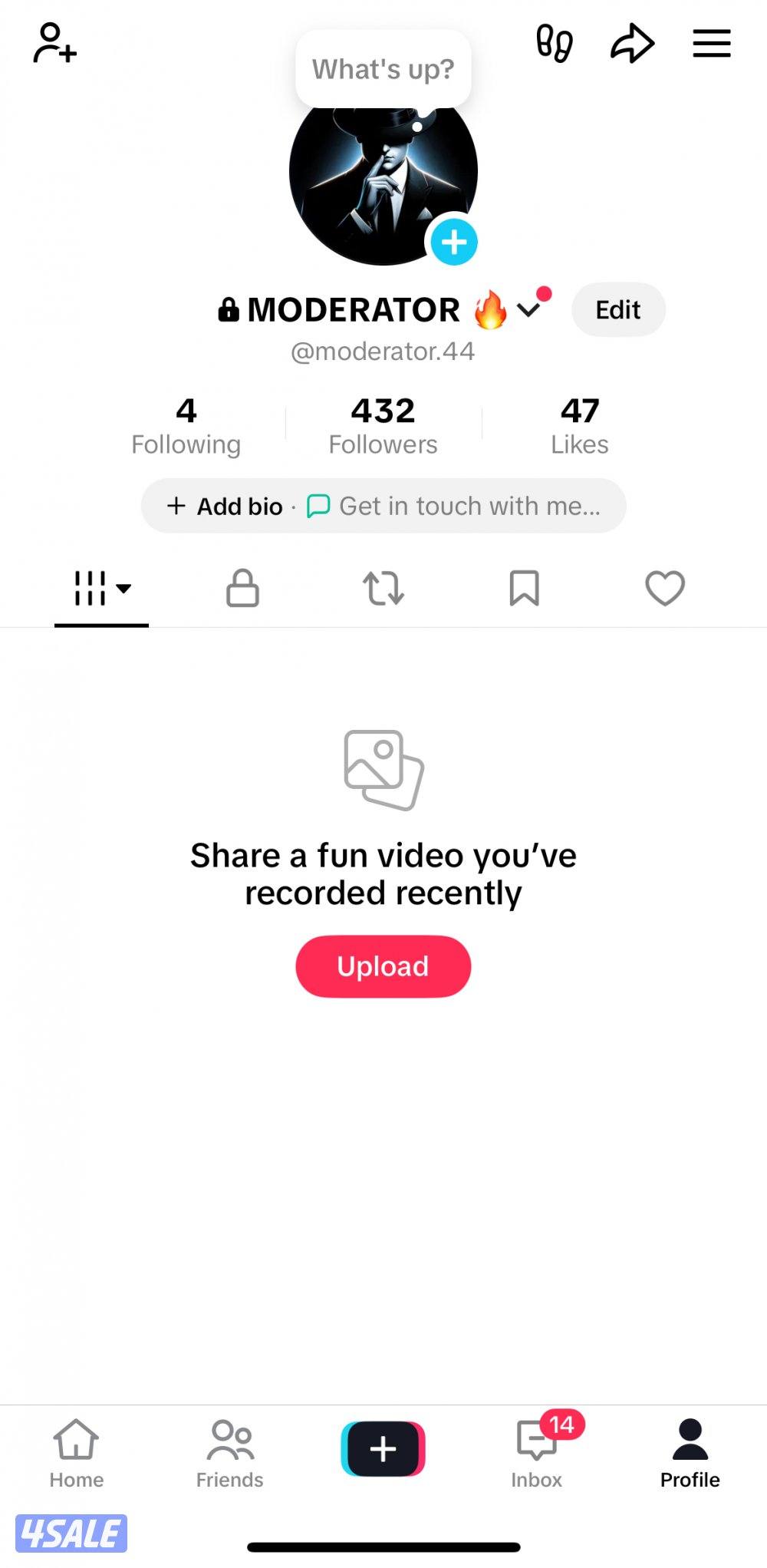Add a new profile photo via blue plus
Viewport: 767px width, 1568px height.
455,241
